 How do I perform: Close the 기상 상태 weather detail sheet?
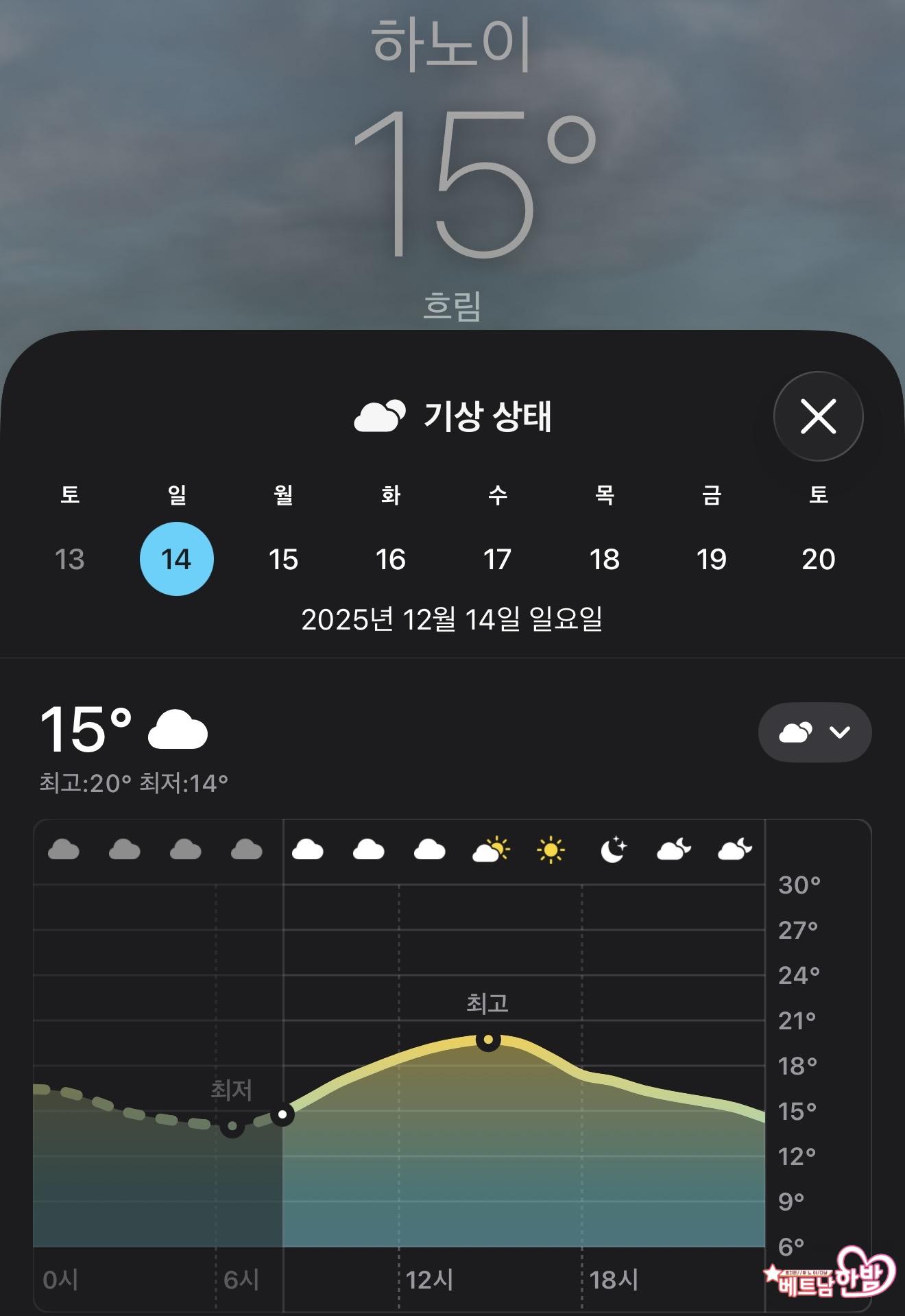pyautogui.click(x=818, y=416)
